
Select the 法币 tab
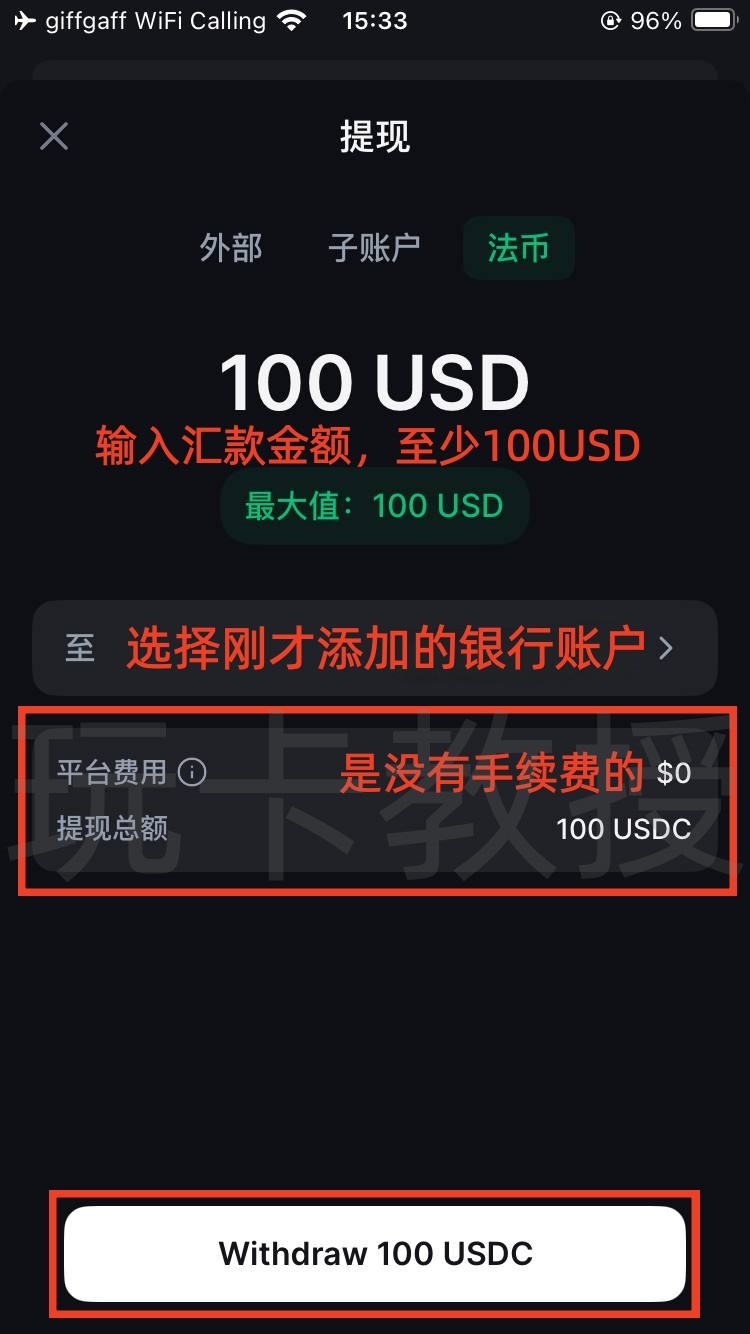coord(518,248)
